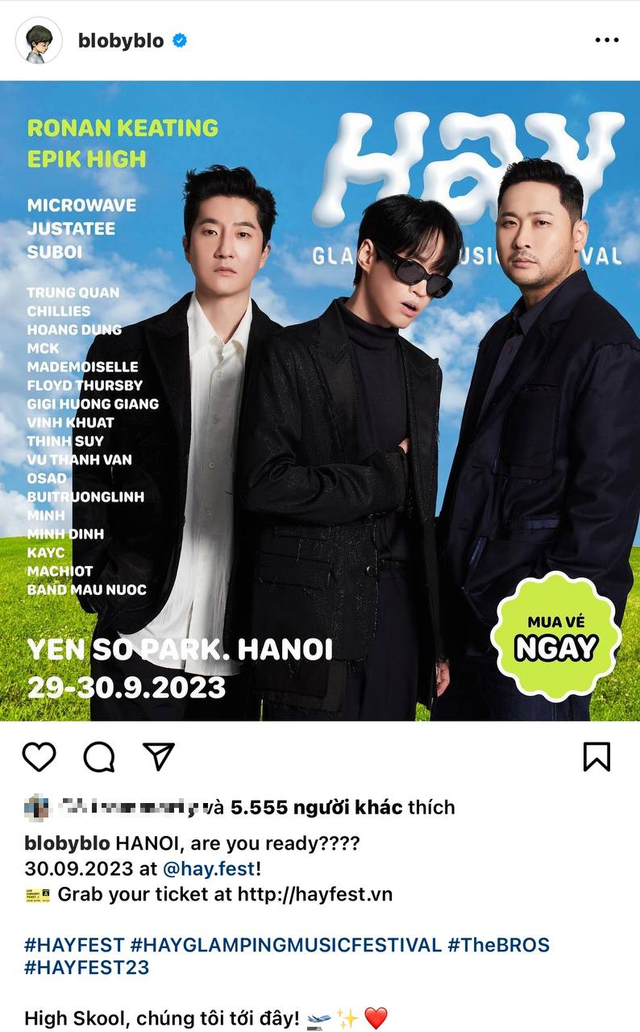Share this post via the paper plane

159,757
